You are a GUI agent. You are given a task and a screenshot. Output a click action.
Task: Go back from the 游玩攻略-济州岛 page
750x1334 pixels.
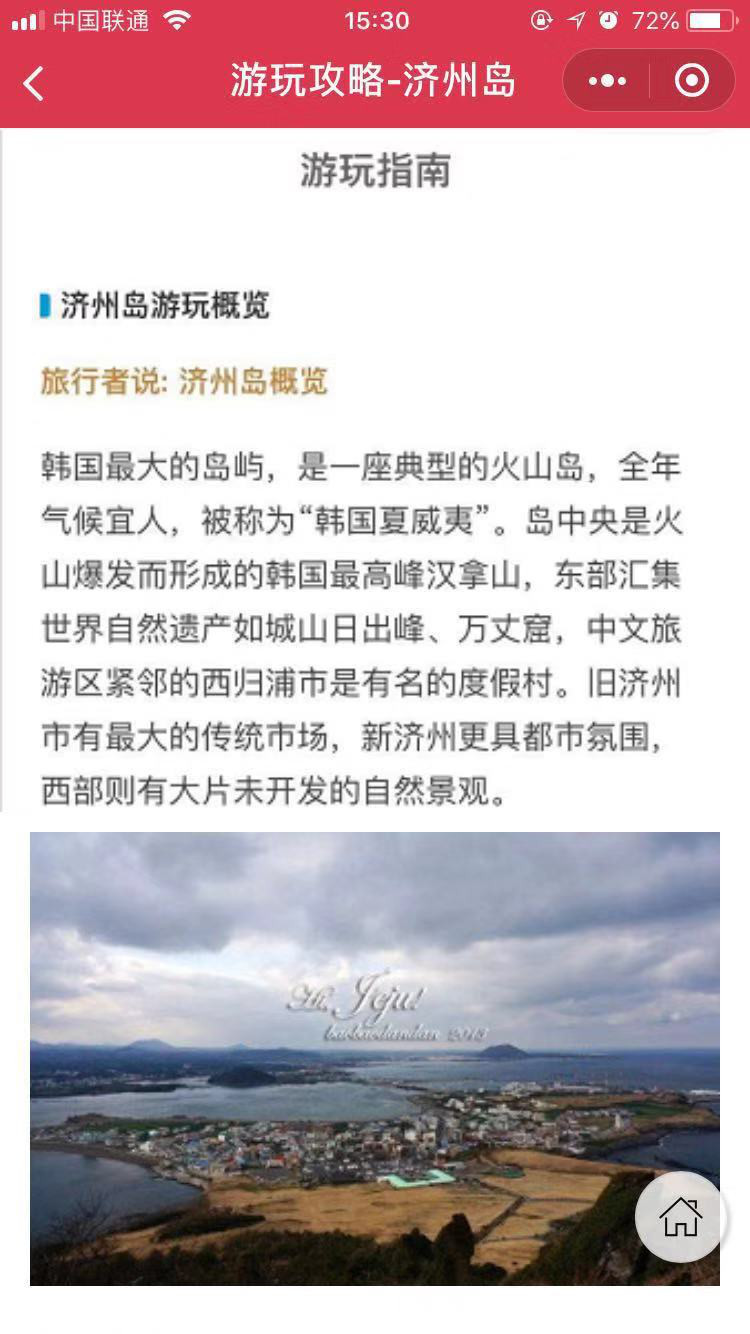[34, 83]
